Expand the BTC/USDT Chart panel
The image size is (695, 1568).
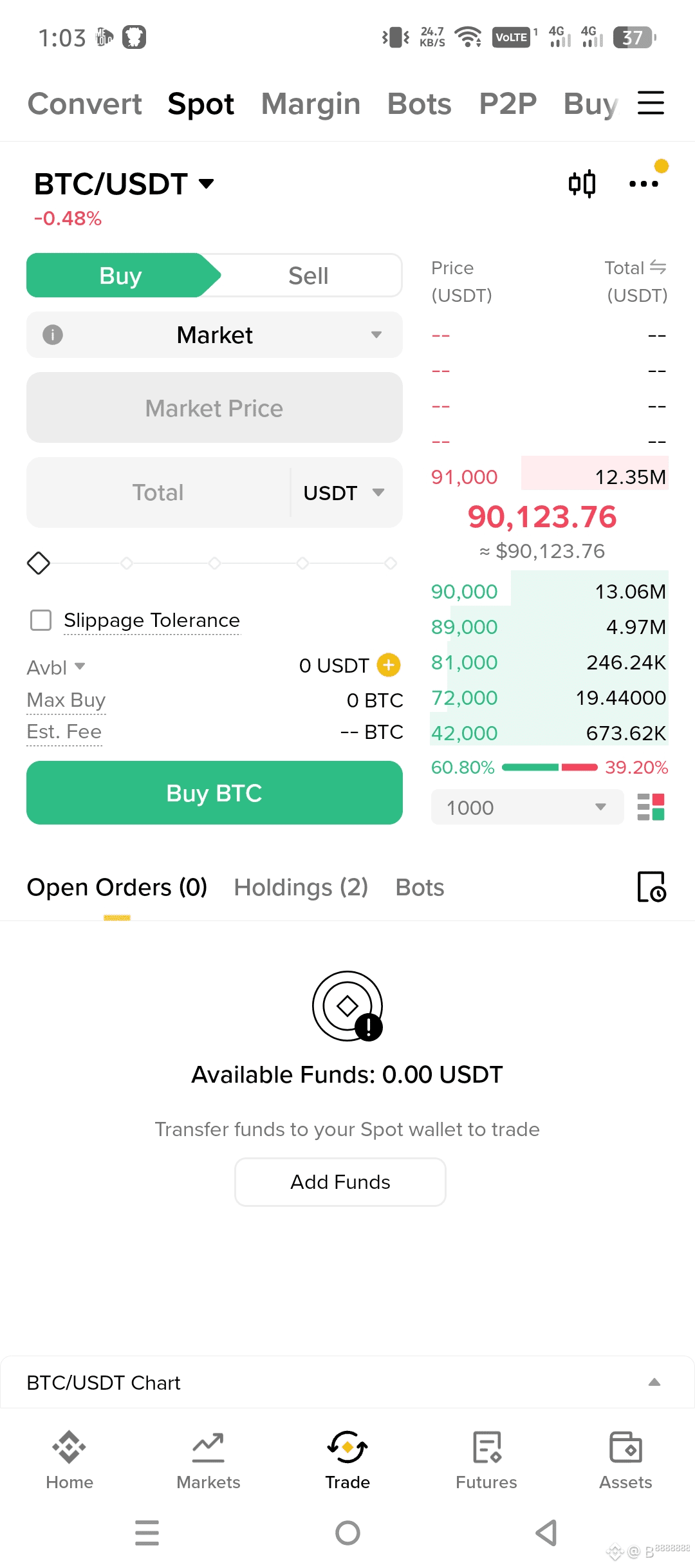pos(654,1382)
